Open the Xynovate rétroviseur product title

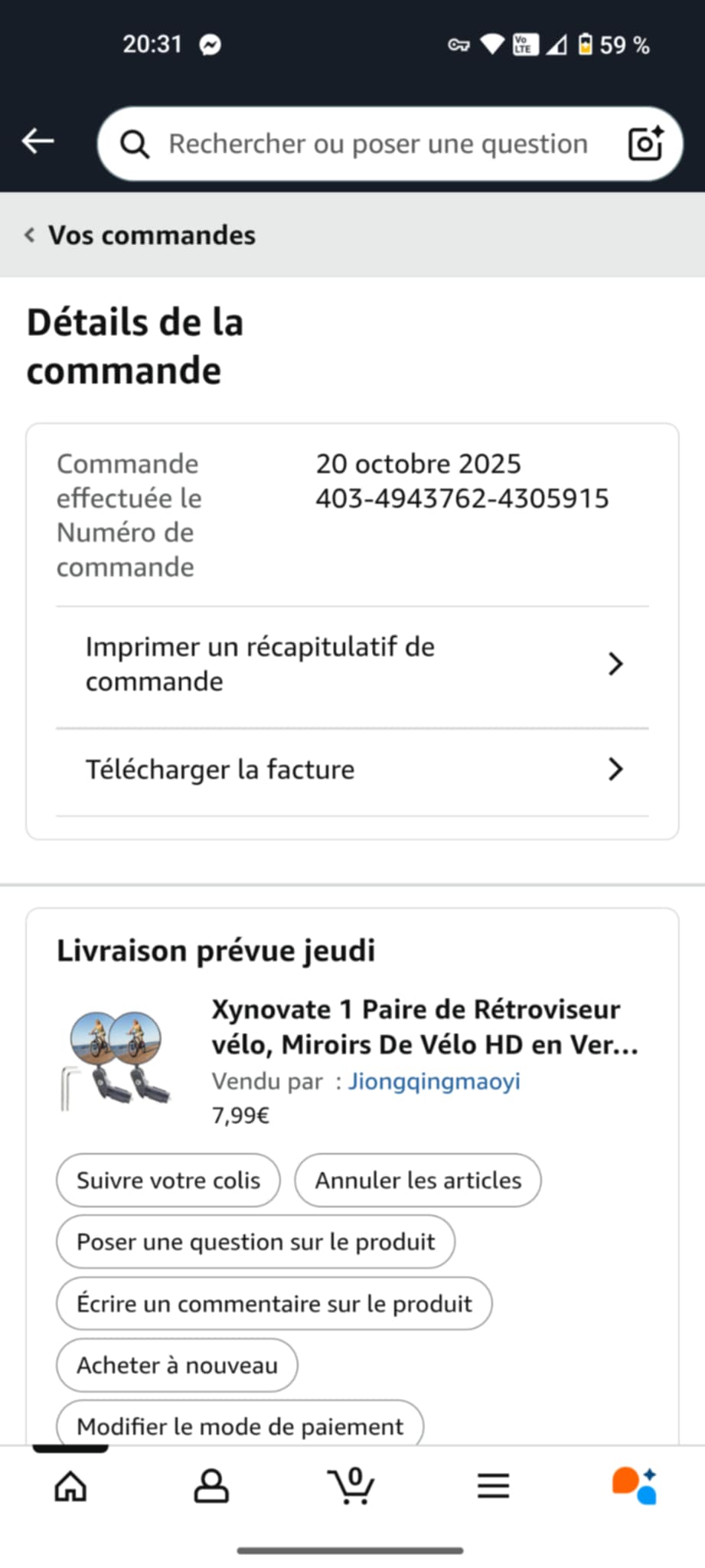tap(425, 1027)
